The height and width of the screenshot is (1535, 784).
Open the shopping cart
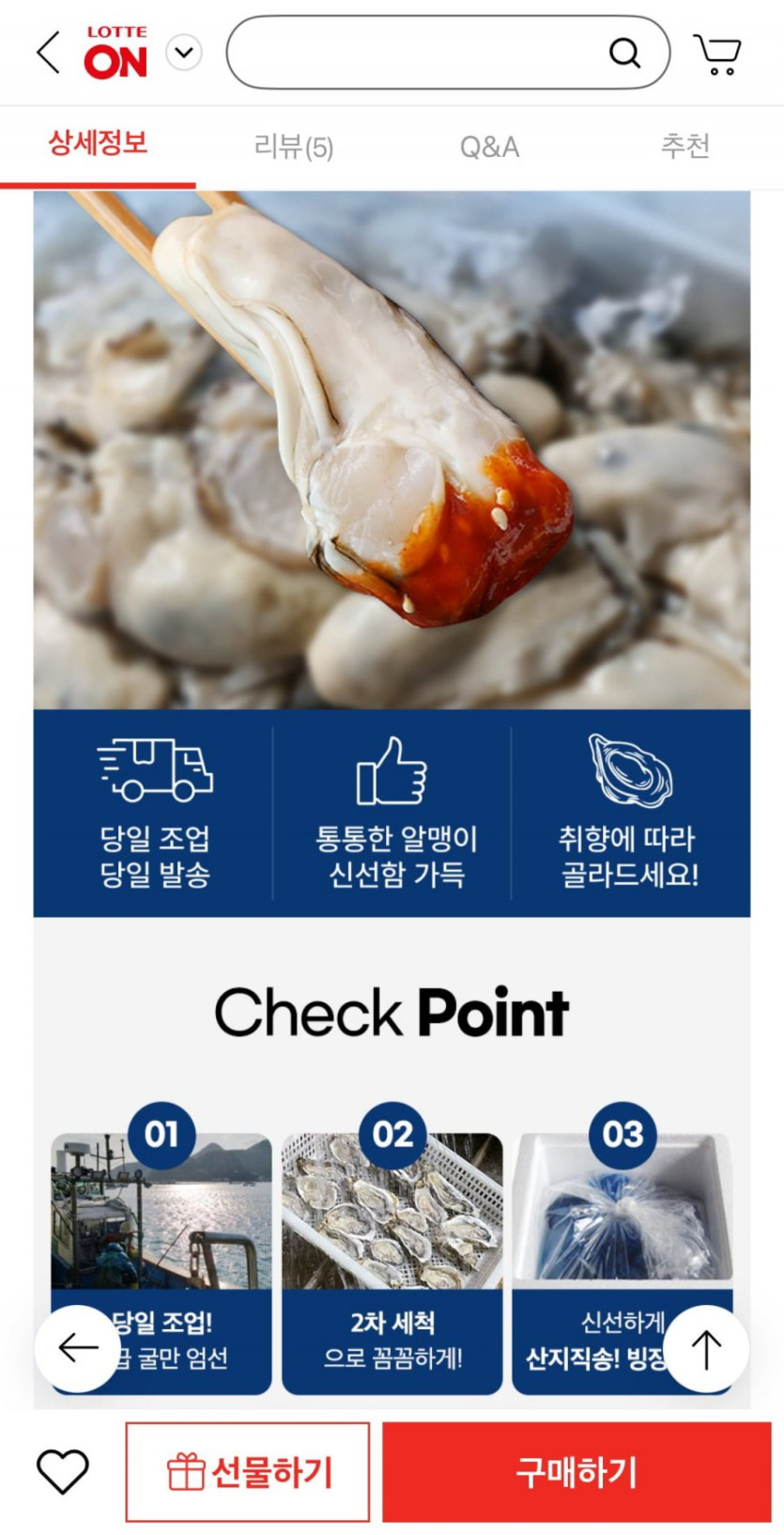tap(717, 54)
